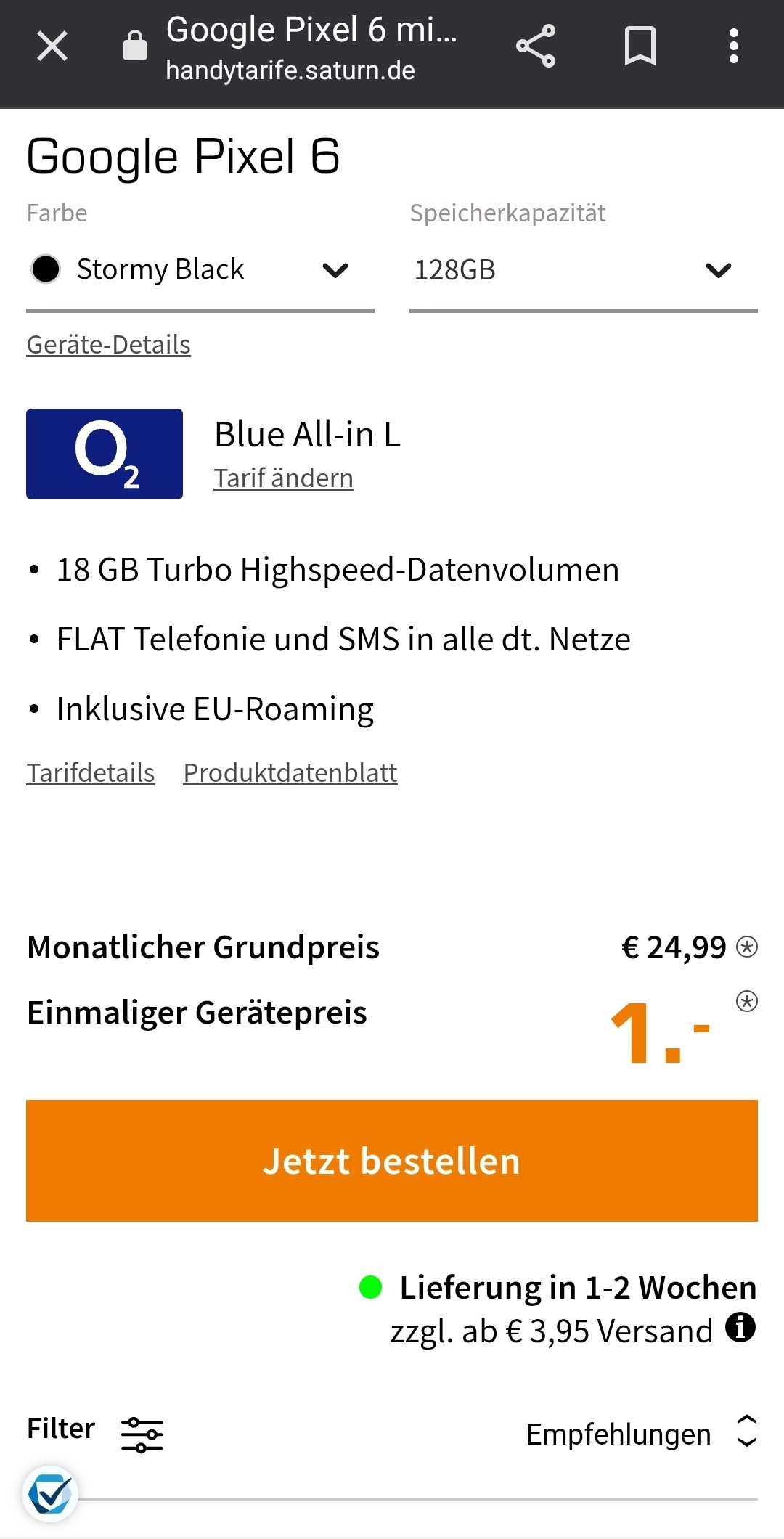The width and height of the screenshot is (784, 1539).
Task: Open the browser overflow menu
Action: (x=734, y=46)
